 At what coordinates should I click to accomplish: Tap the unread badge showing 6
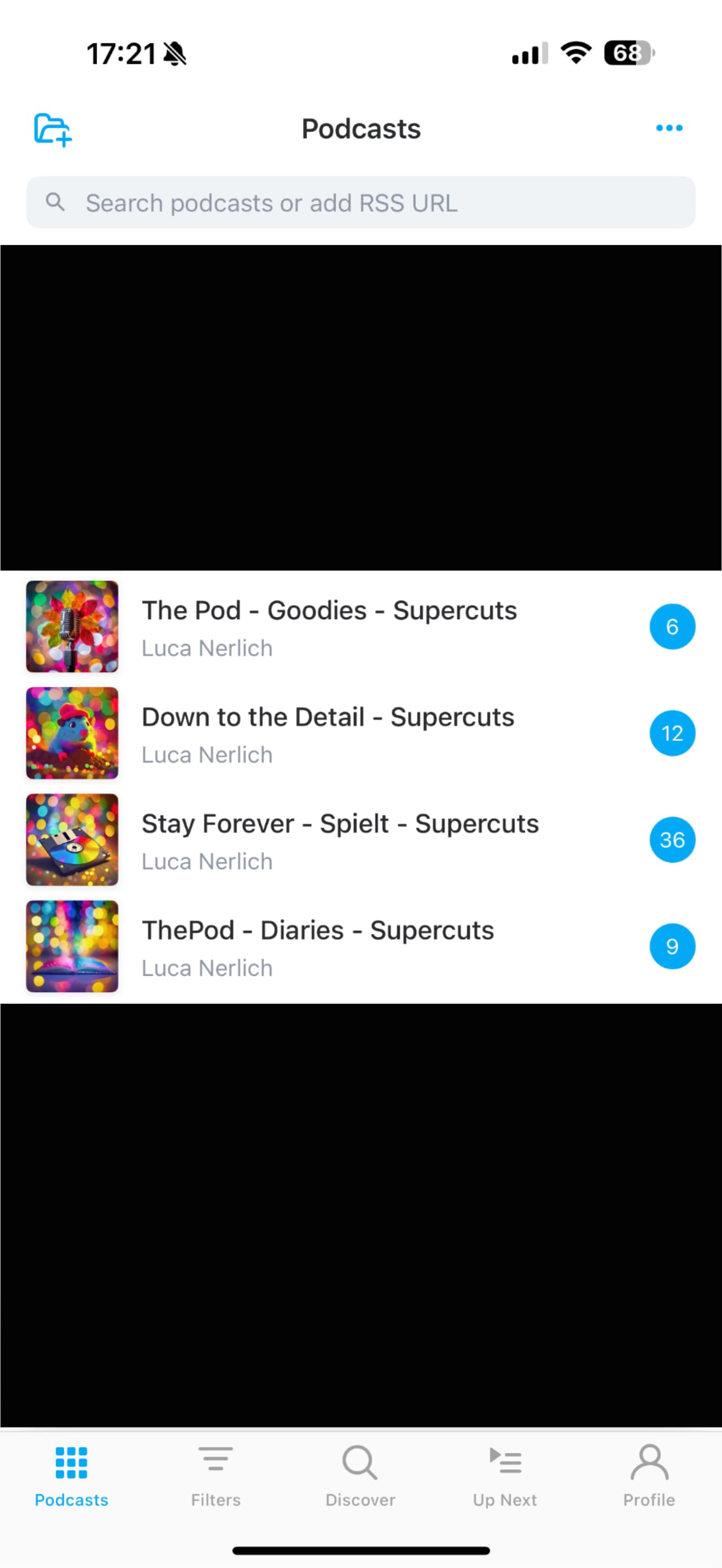(672, 627)
